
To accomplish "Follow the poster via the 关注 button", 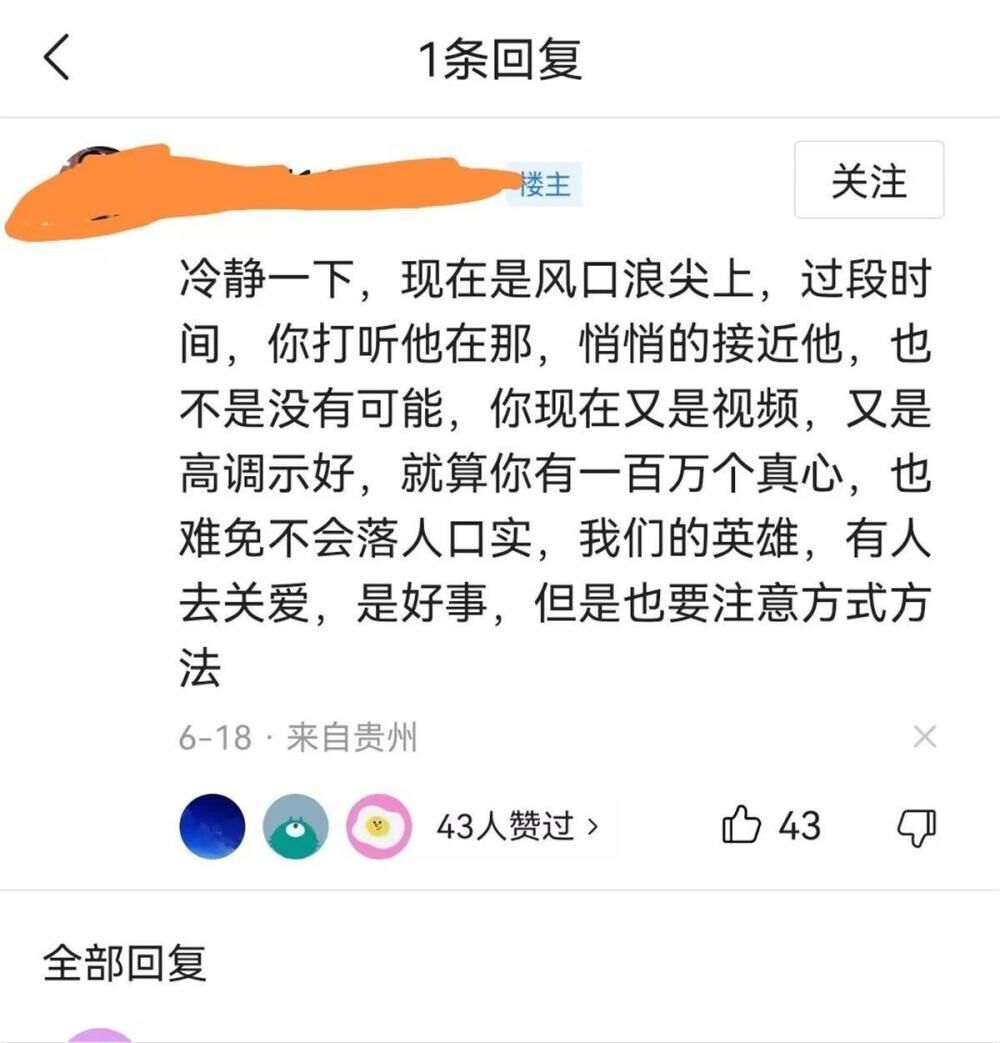I will pyautogui.click(x=868, y=181).
